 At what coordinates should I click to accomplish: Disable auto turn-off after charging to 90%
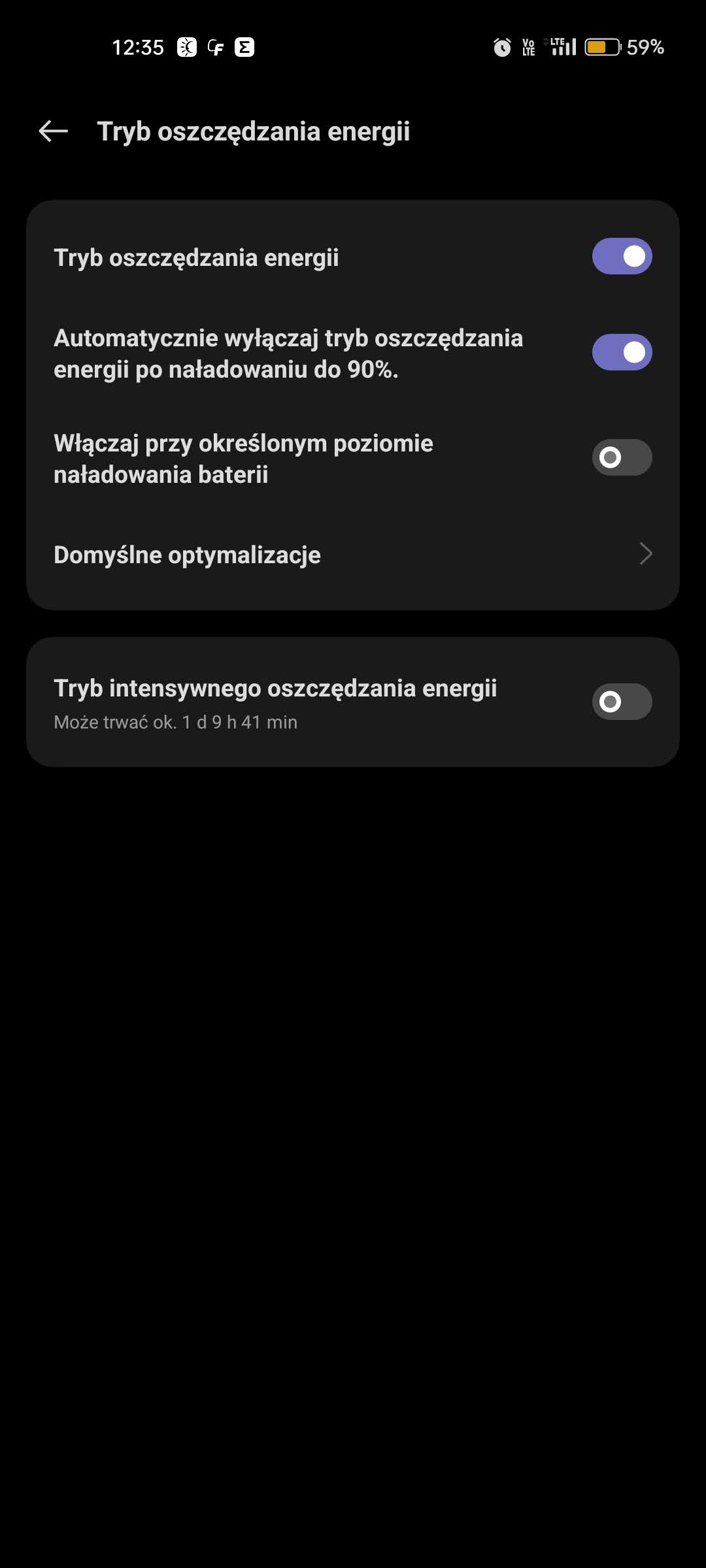[622, 353]
